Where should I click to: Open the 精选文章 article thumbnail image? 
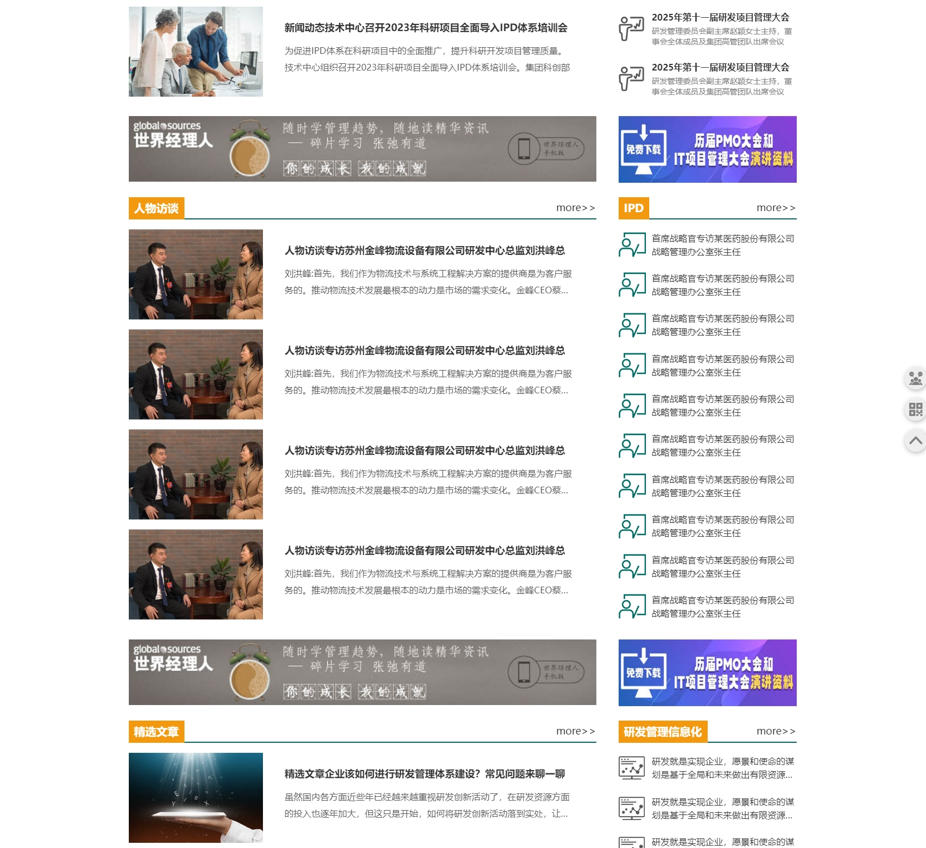196,797
